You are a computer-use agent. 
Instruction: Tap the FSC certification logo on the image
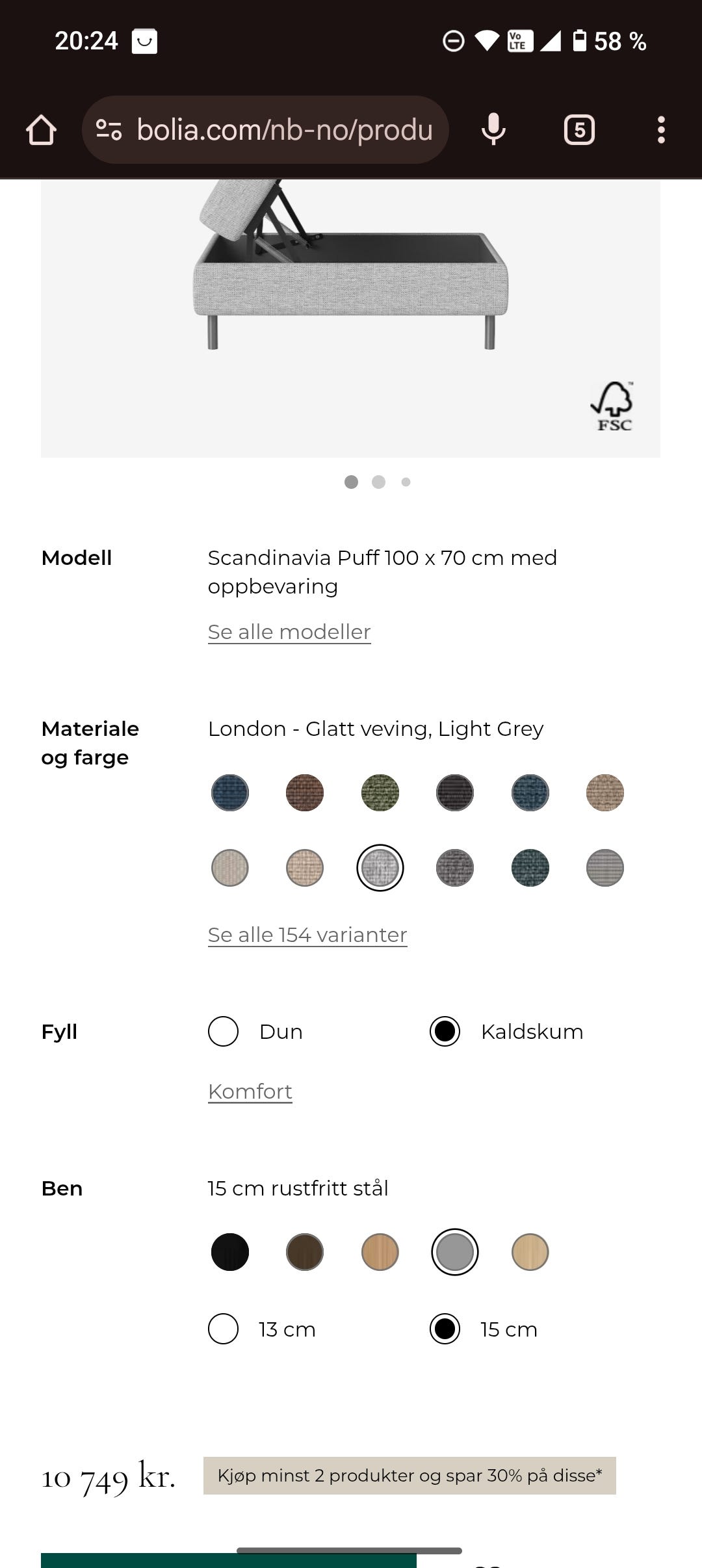(612, 406)
